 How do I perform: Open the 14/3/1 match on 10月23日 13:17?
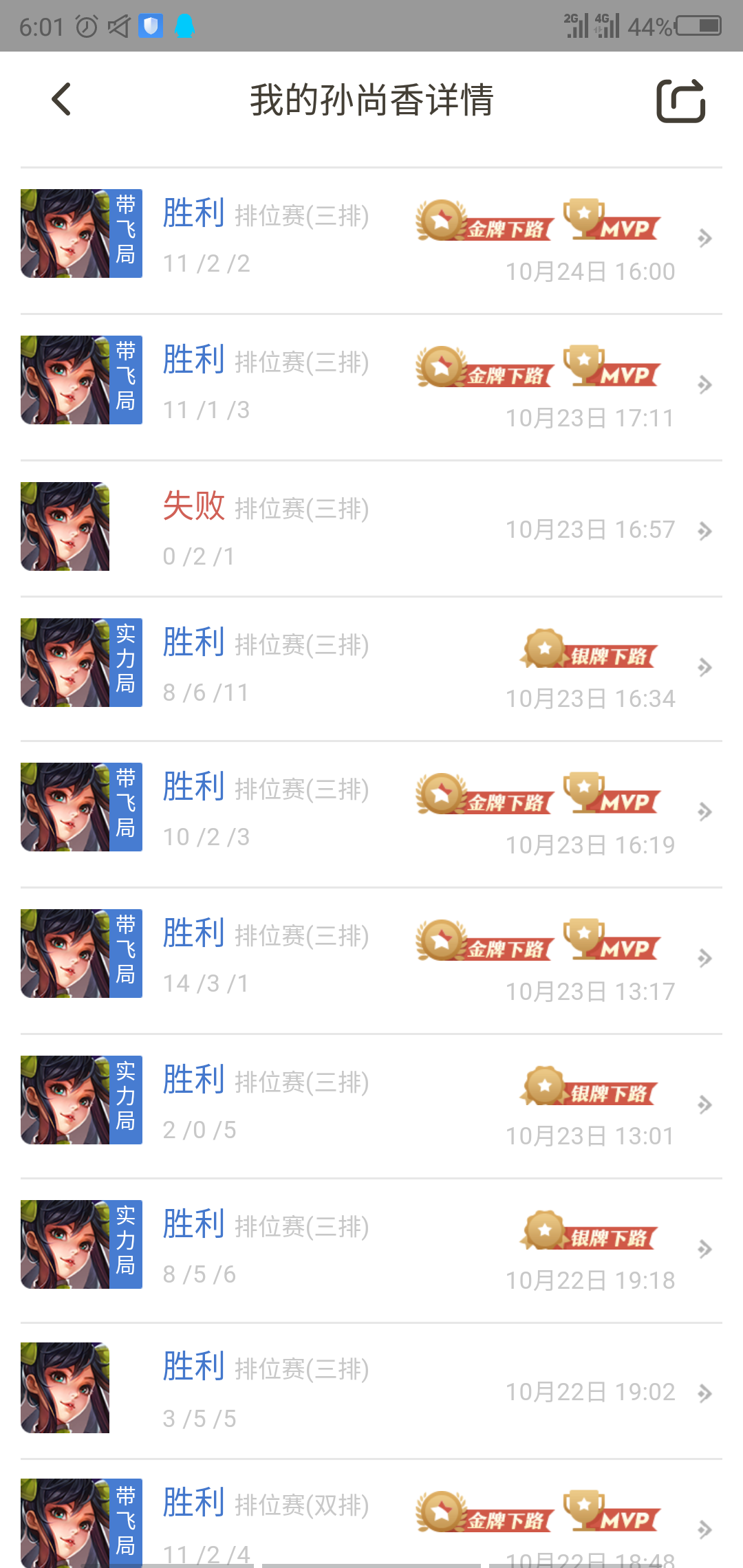click(x=371, y=961)
